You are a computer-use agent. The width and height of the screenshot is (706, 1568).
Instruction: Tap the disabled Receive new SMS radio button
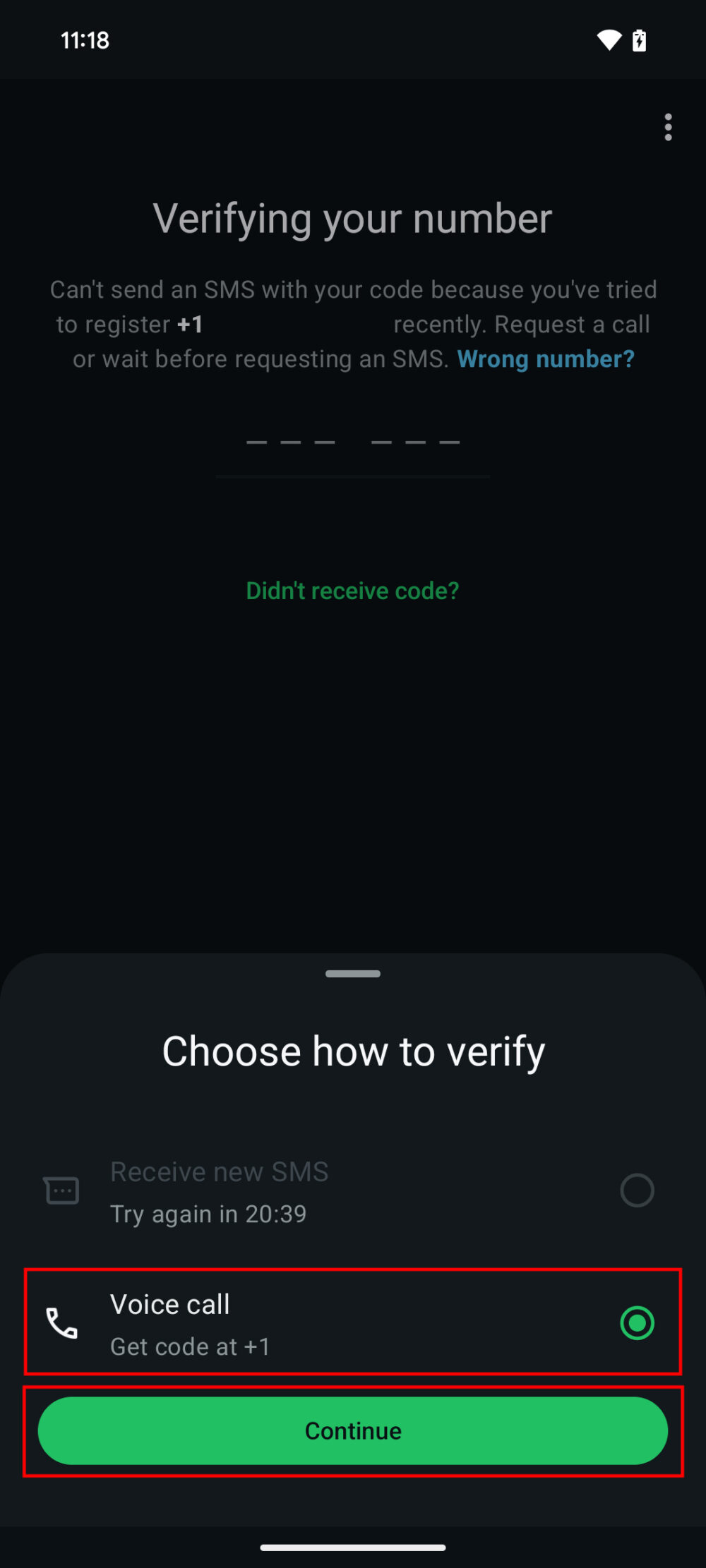pyautogui.click(x=637, y=1190)
